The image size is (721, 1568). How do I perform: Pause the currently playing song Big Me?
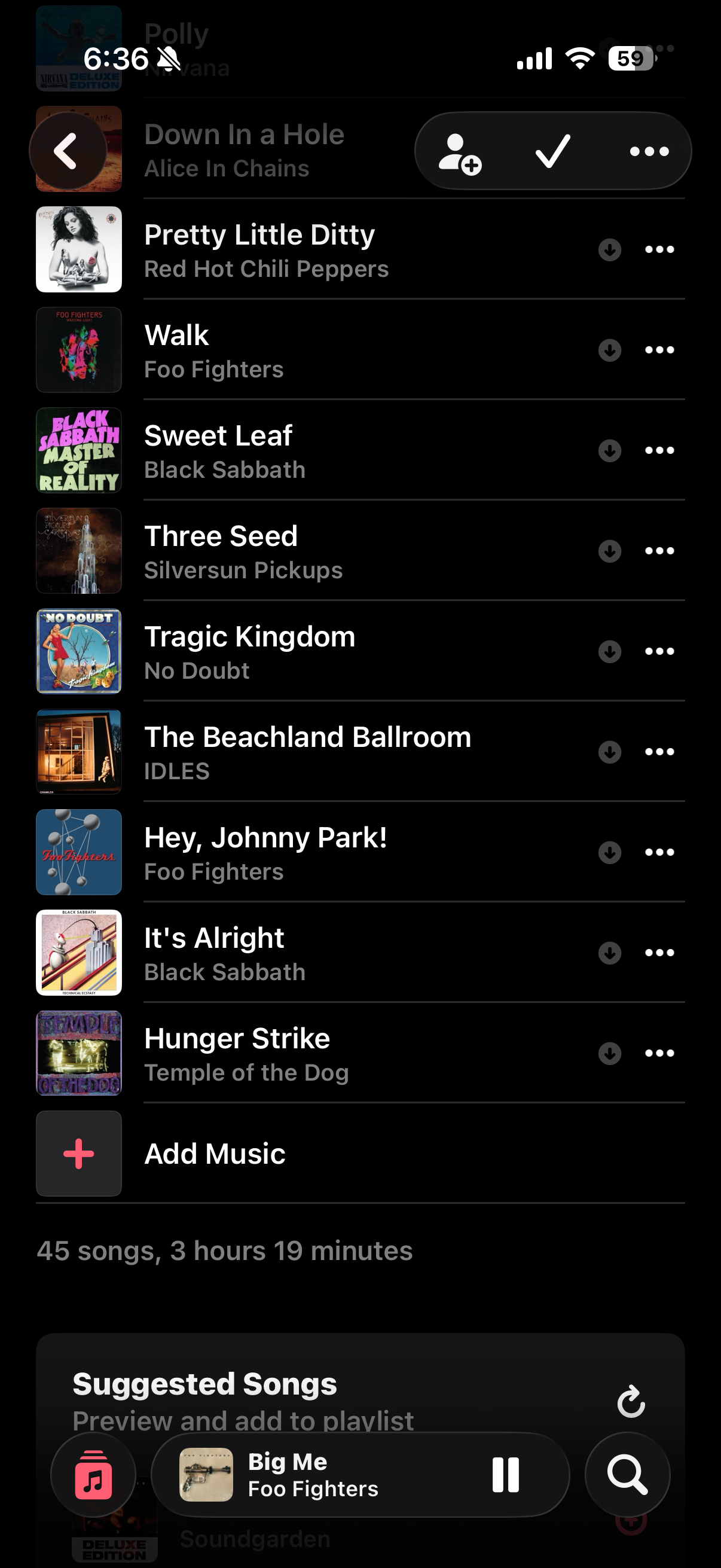click(506, 1475)
